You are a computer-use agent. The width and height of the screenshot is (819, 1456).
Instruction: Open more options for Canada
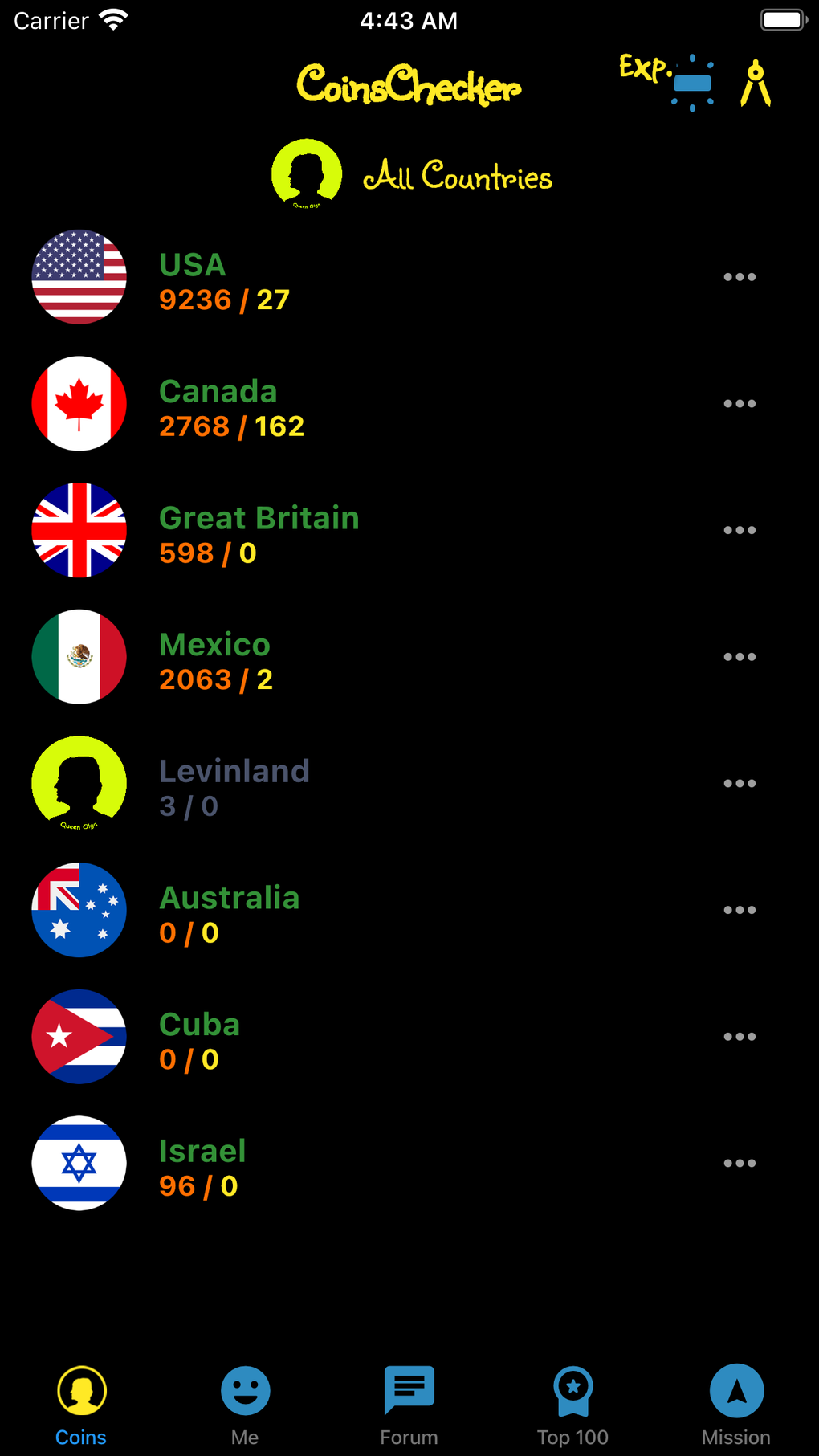739,404
